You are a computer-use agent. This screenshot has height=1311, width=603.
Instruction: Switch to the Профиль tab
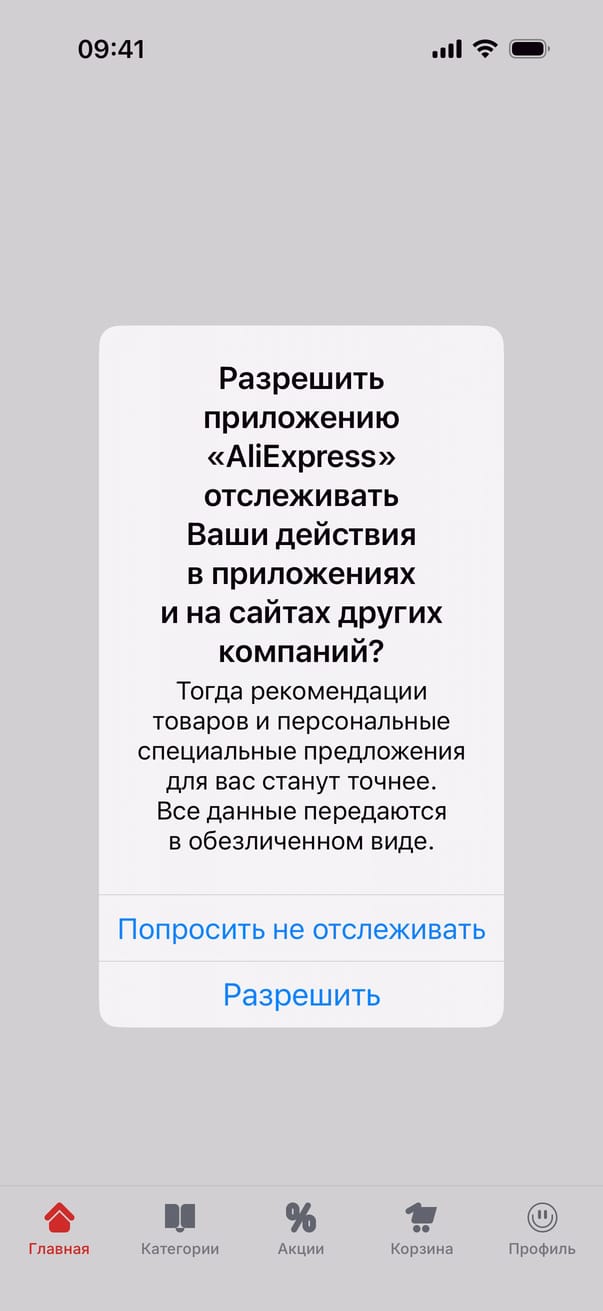click(542, 1228)
